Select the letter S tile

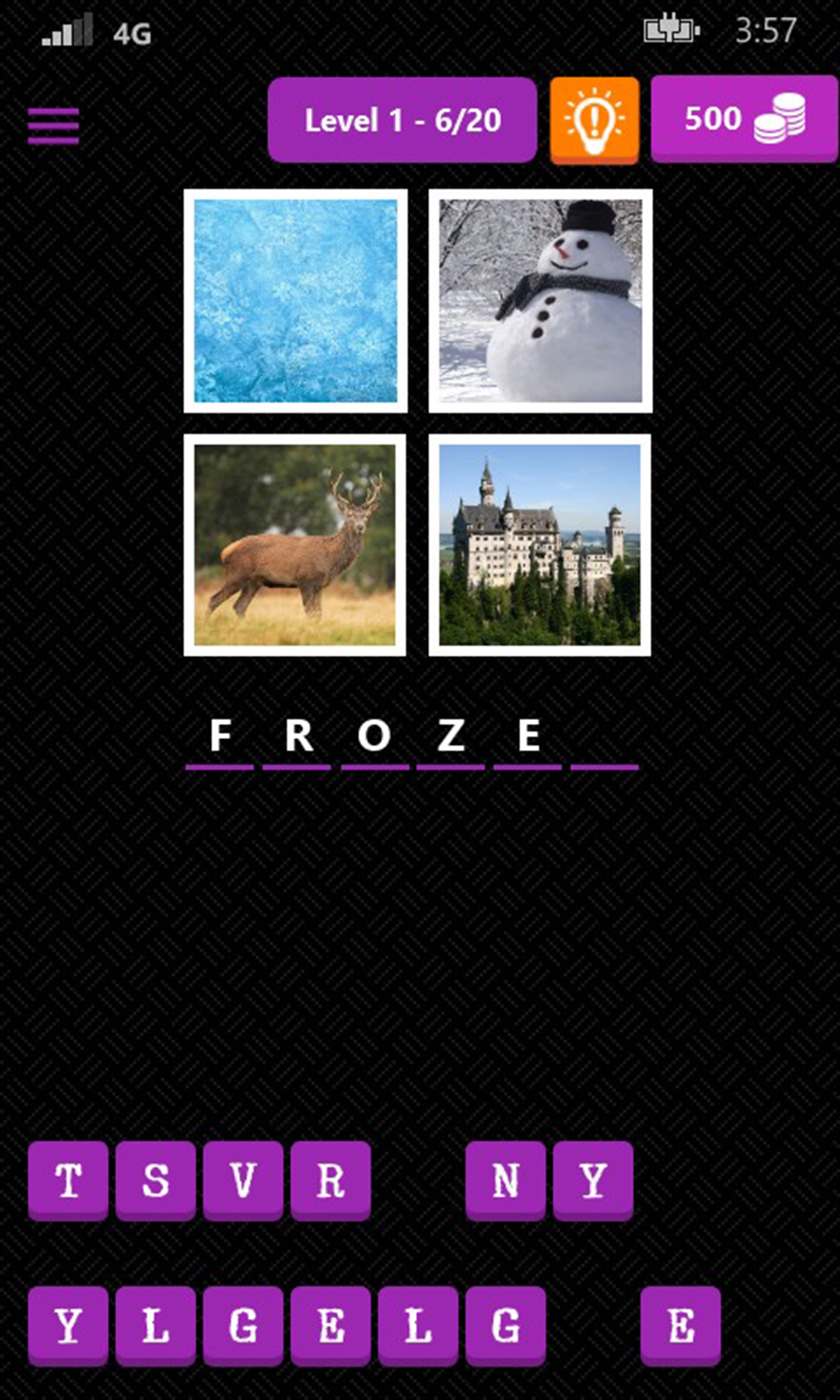(x=155, y=1180)
